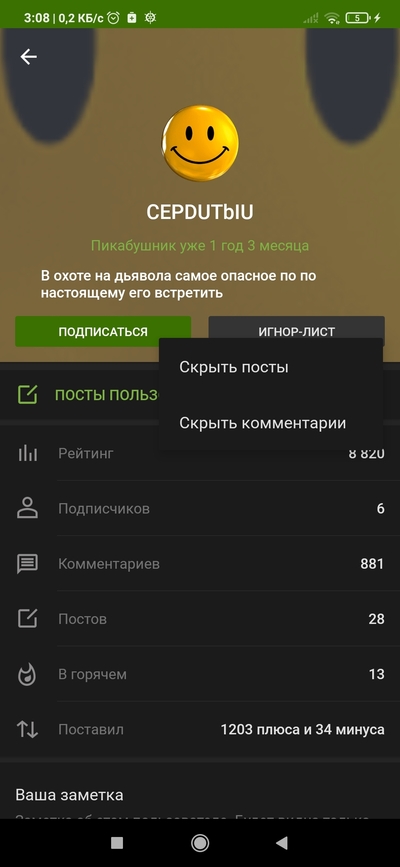Open recent apps with the square button
Screen dimensions: 400x867
click(117, 843)
